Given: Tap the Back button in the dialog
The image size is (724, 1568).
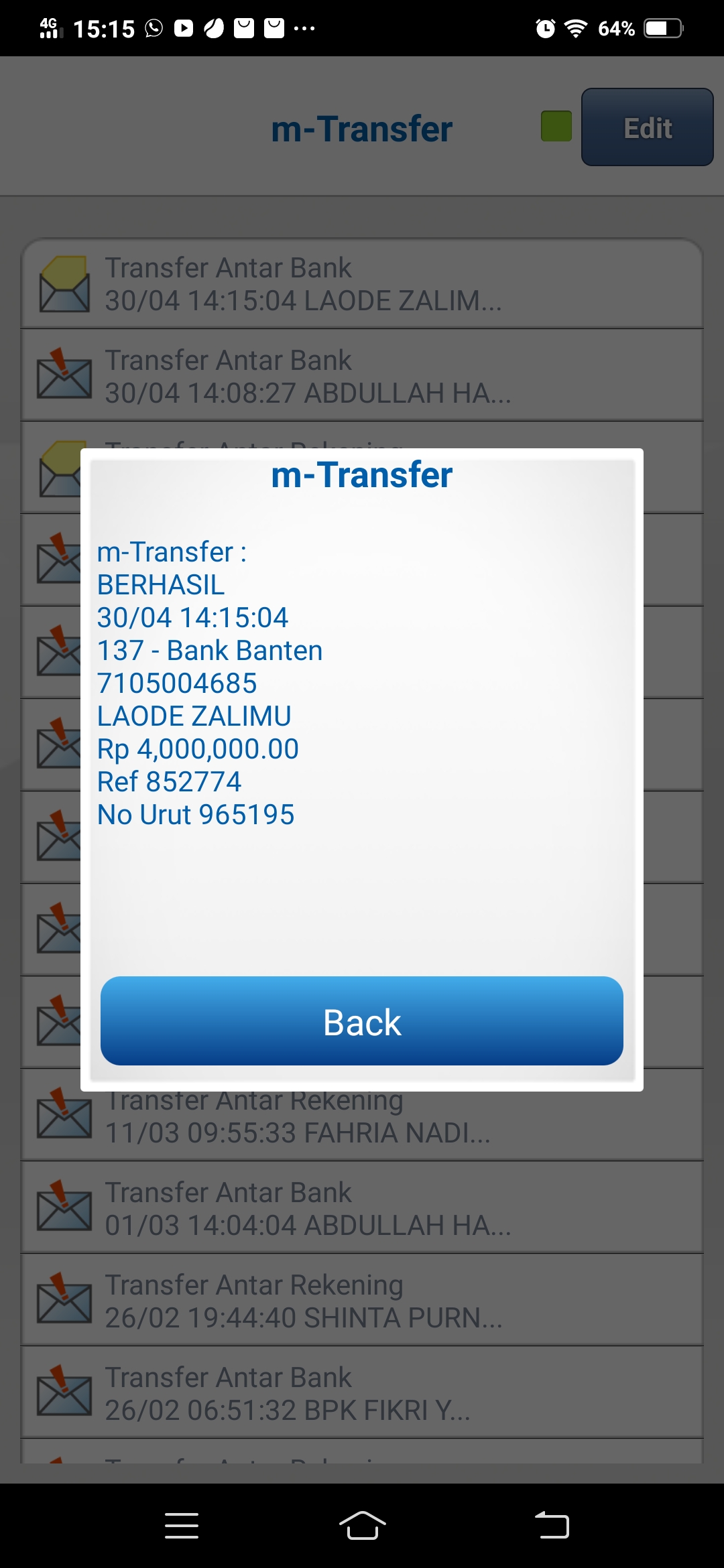Looking at the screenshot, I should coord(361,1021).
